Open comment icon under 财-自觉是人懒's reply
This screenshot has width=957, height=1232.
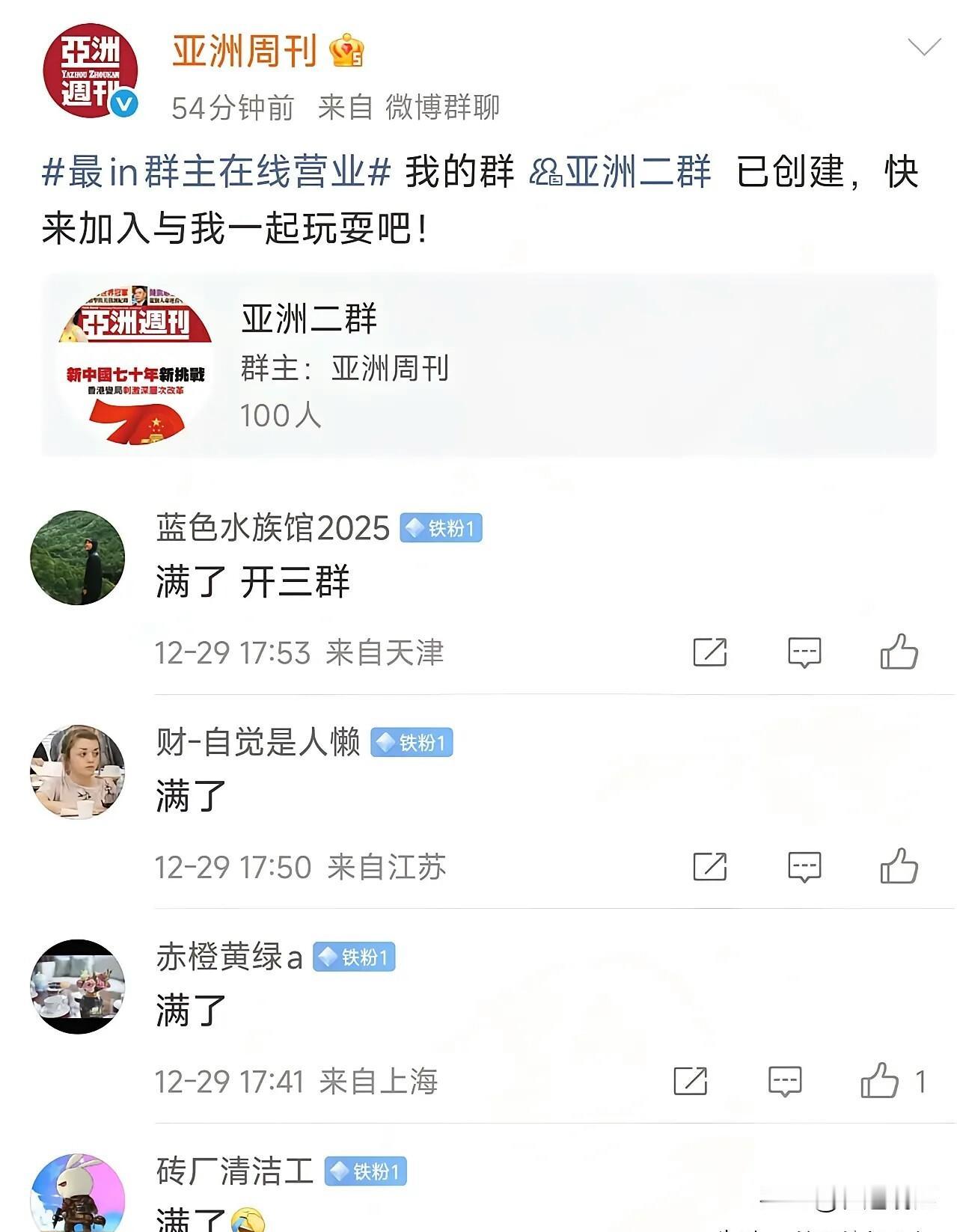point(806,867)
